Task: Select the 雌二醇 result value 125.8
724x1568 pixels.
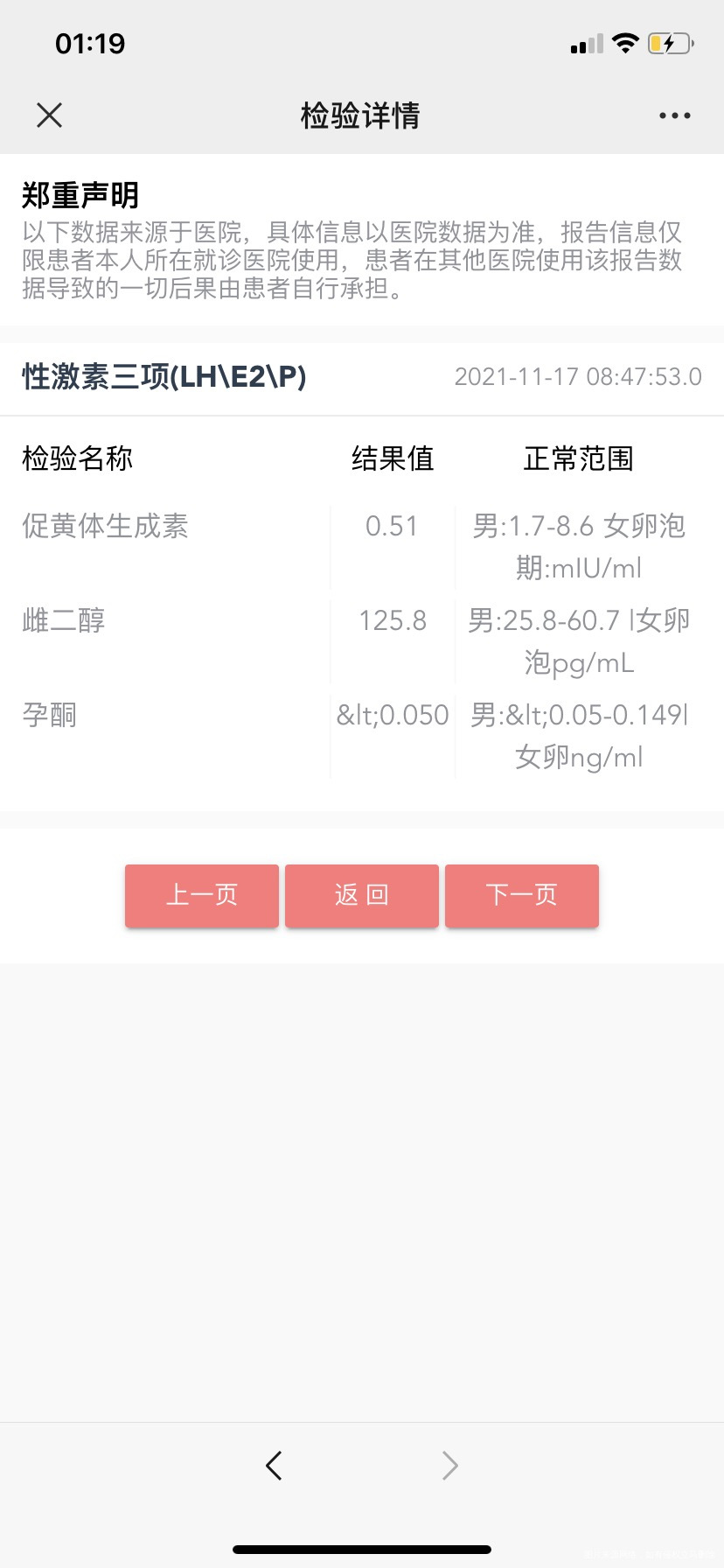Action: pos(393,620)
